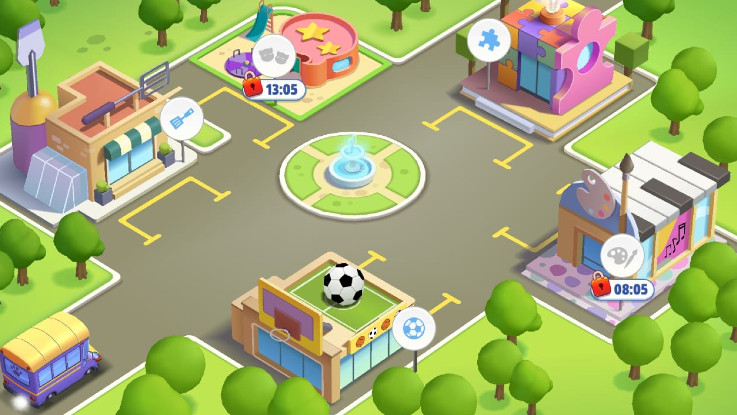Tap the locked art palette marker
737x415 pixels.
coord(621,256)
